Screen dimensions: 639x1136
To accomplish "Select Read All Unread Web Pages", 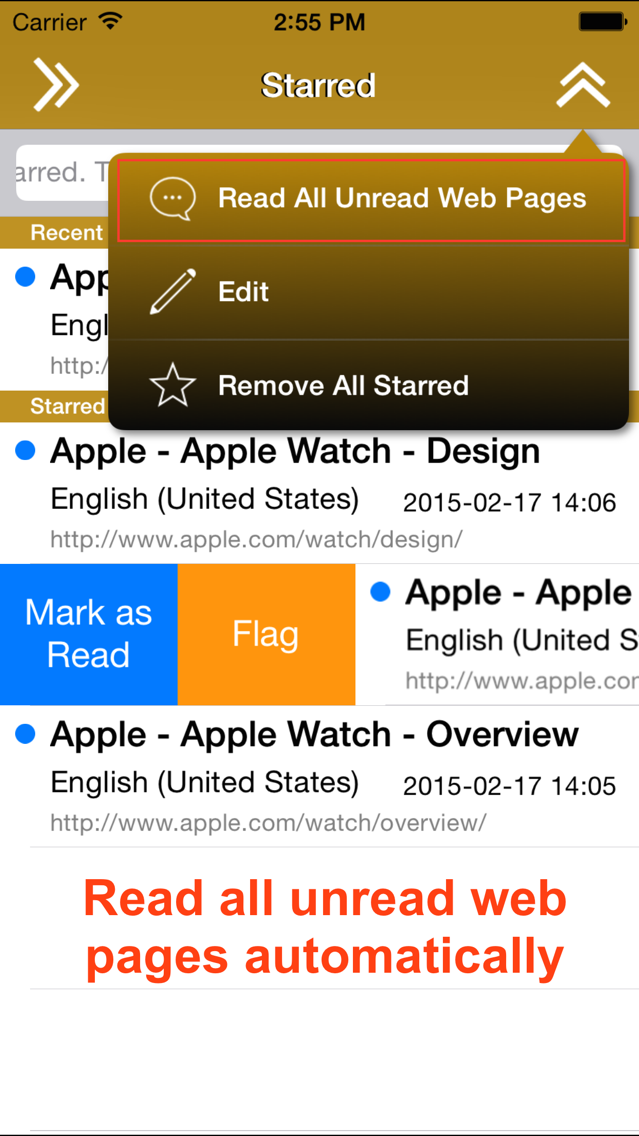I will coord(371,199).
